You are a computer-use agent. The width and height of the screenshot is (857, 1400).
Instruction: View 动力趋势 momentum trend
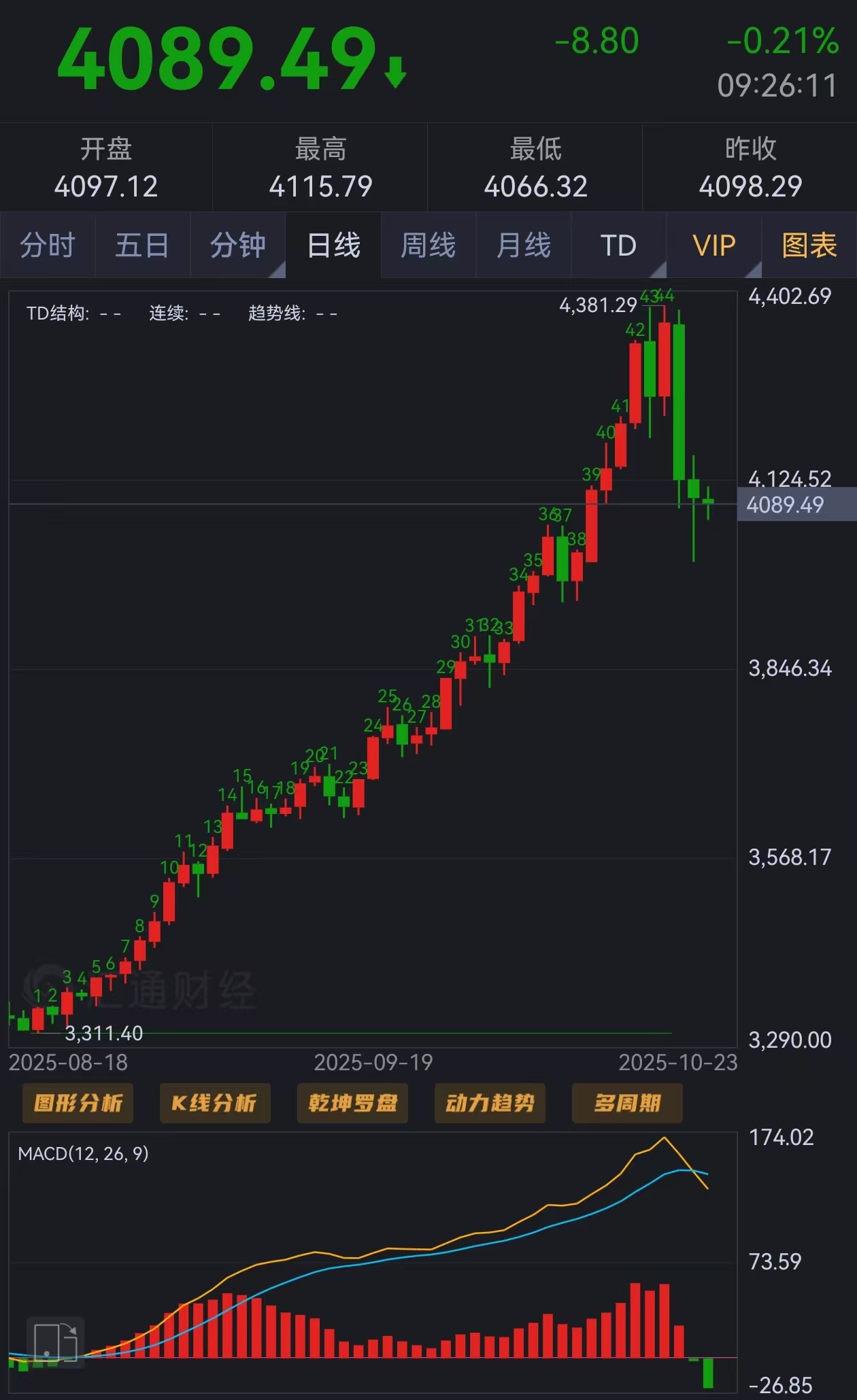tap(490, 1103)
